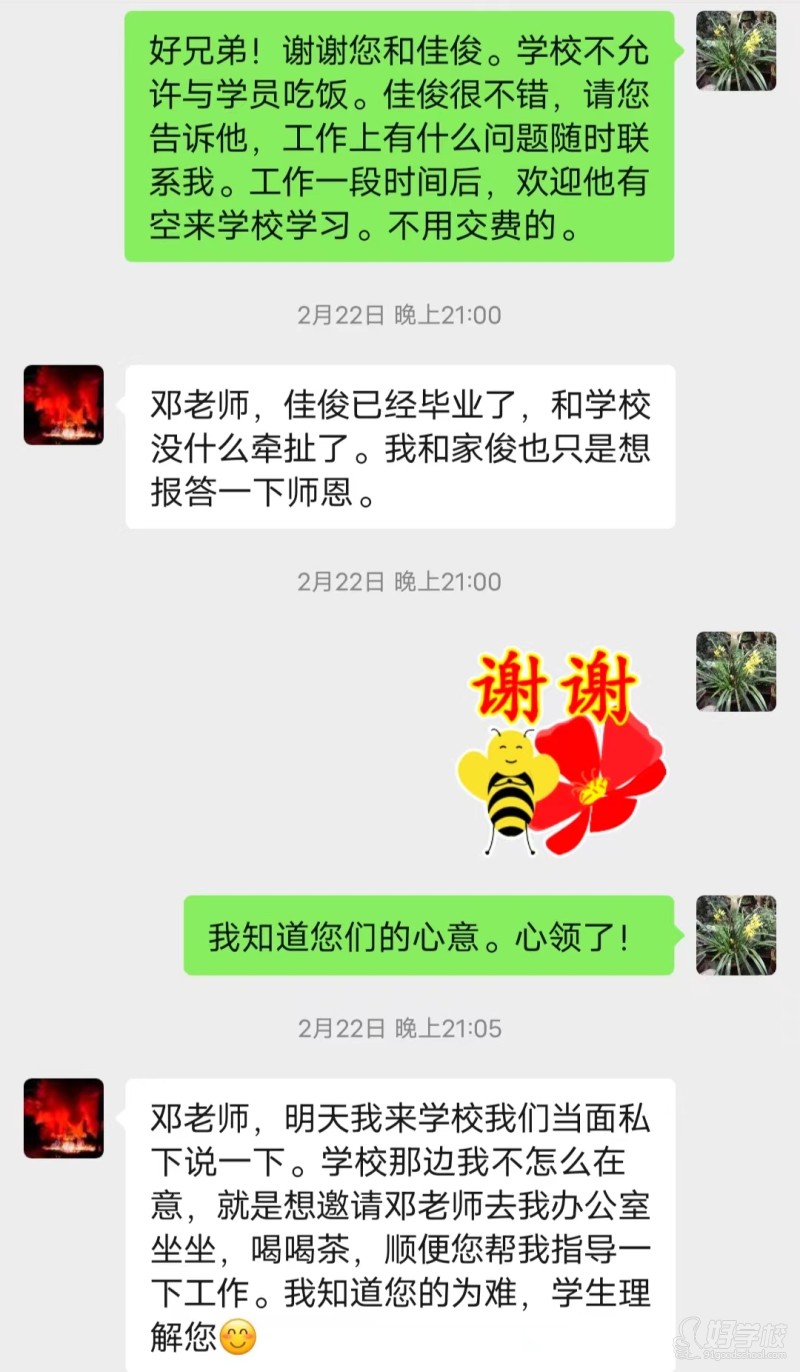Open sender's avatar beside '好兄弟' message

click(736, 51)
